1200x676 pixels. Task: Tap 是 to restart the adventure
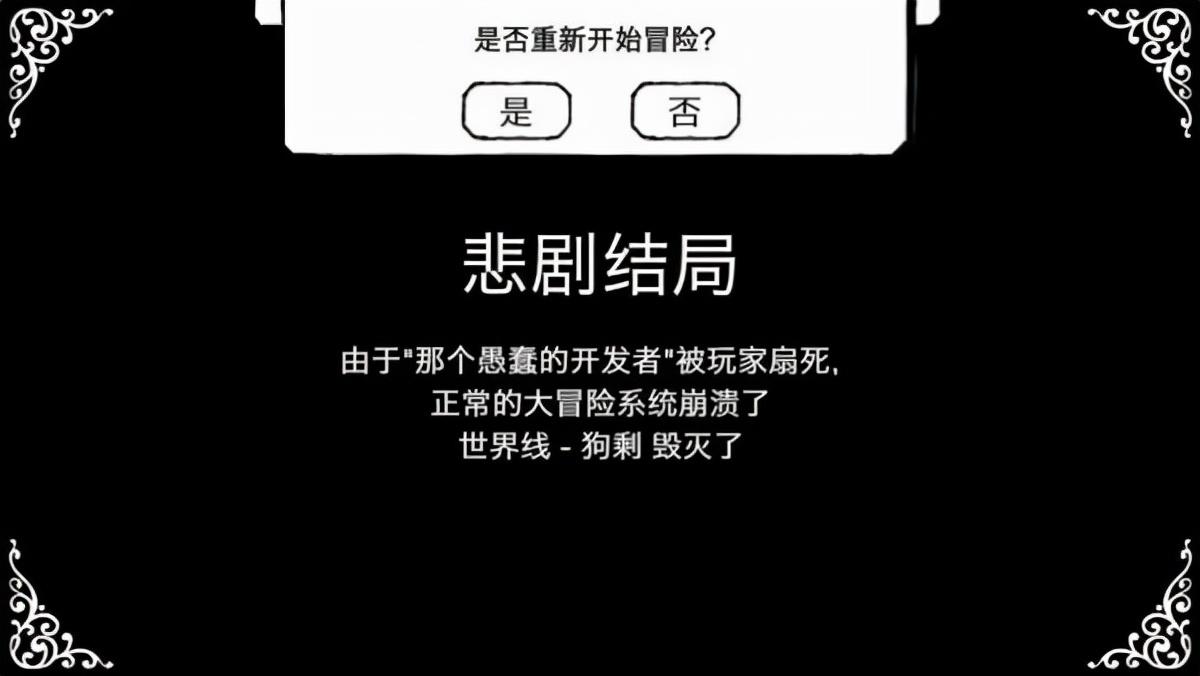click(516, 111)
